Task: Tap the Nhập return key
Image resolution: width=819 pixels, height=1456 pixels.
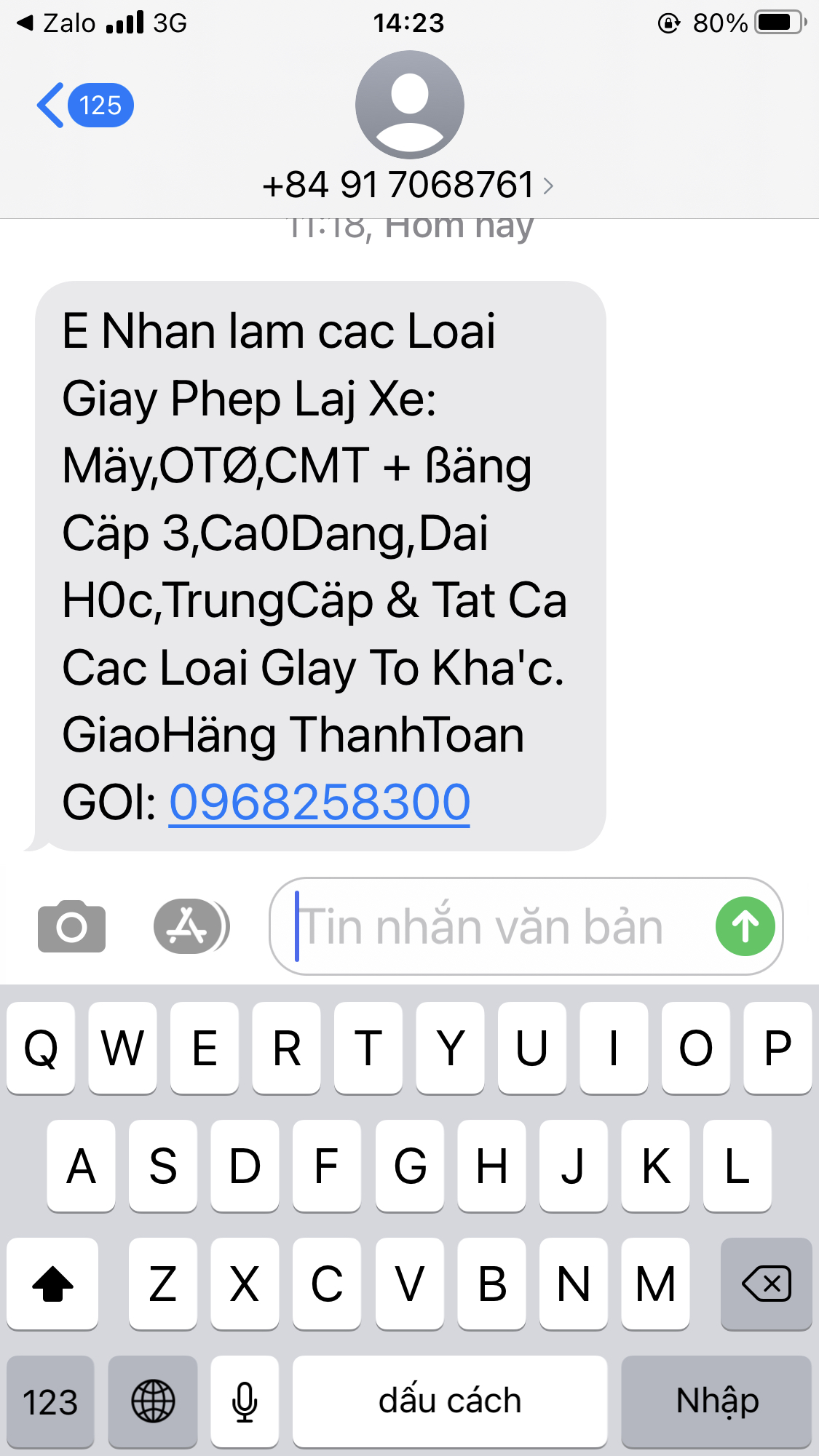Action: pos(716,1401)
